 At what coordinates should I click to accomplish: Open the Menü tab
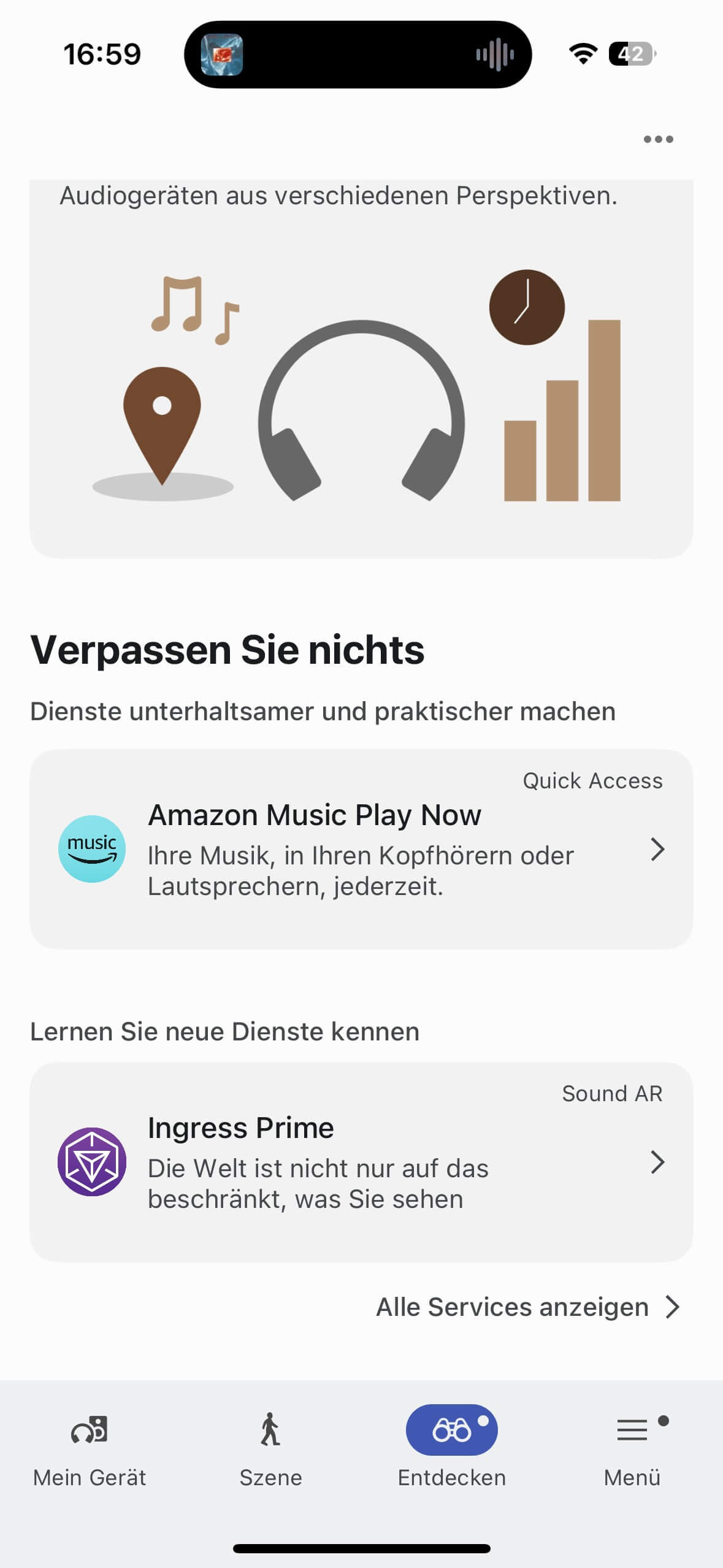point(632,1450)
